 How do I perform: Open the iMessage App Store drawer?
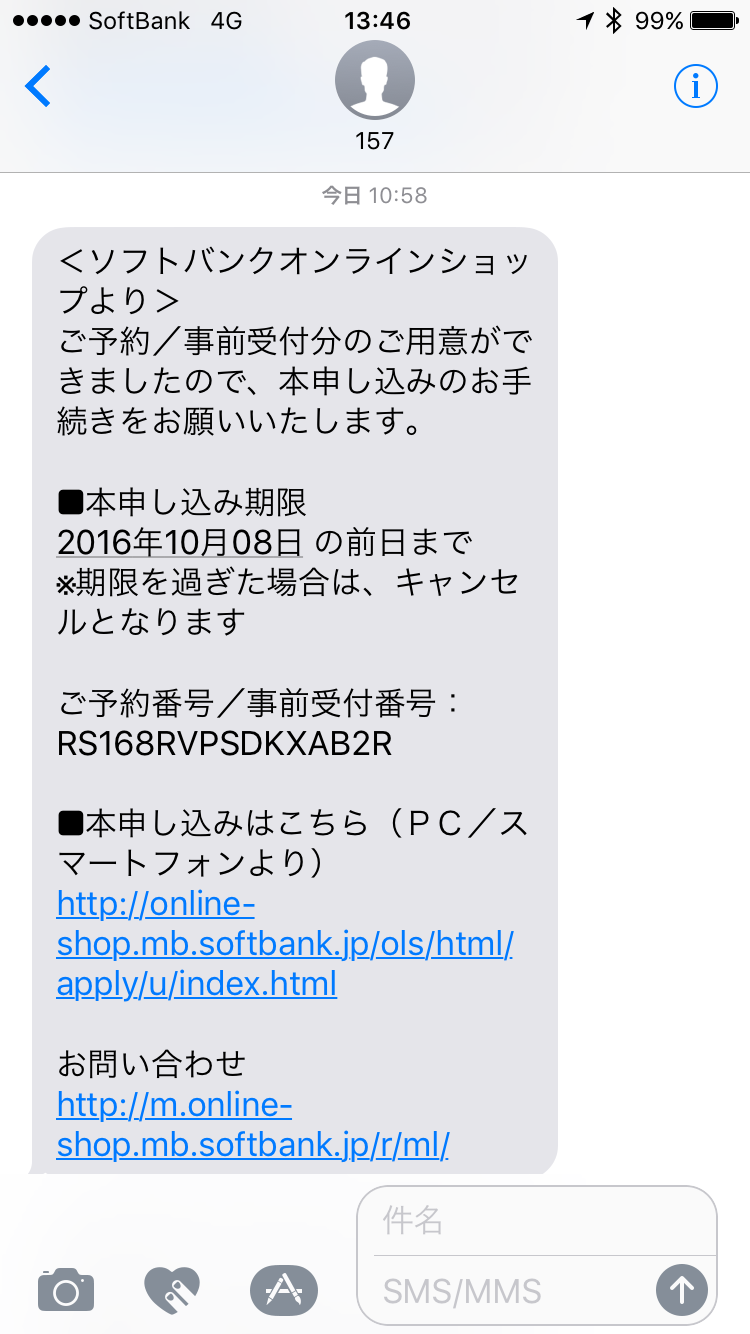[284, 1290]
